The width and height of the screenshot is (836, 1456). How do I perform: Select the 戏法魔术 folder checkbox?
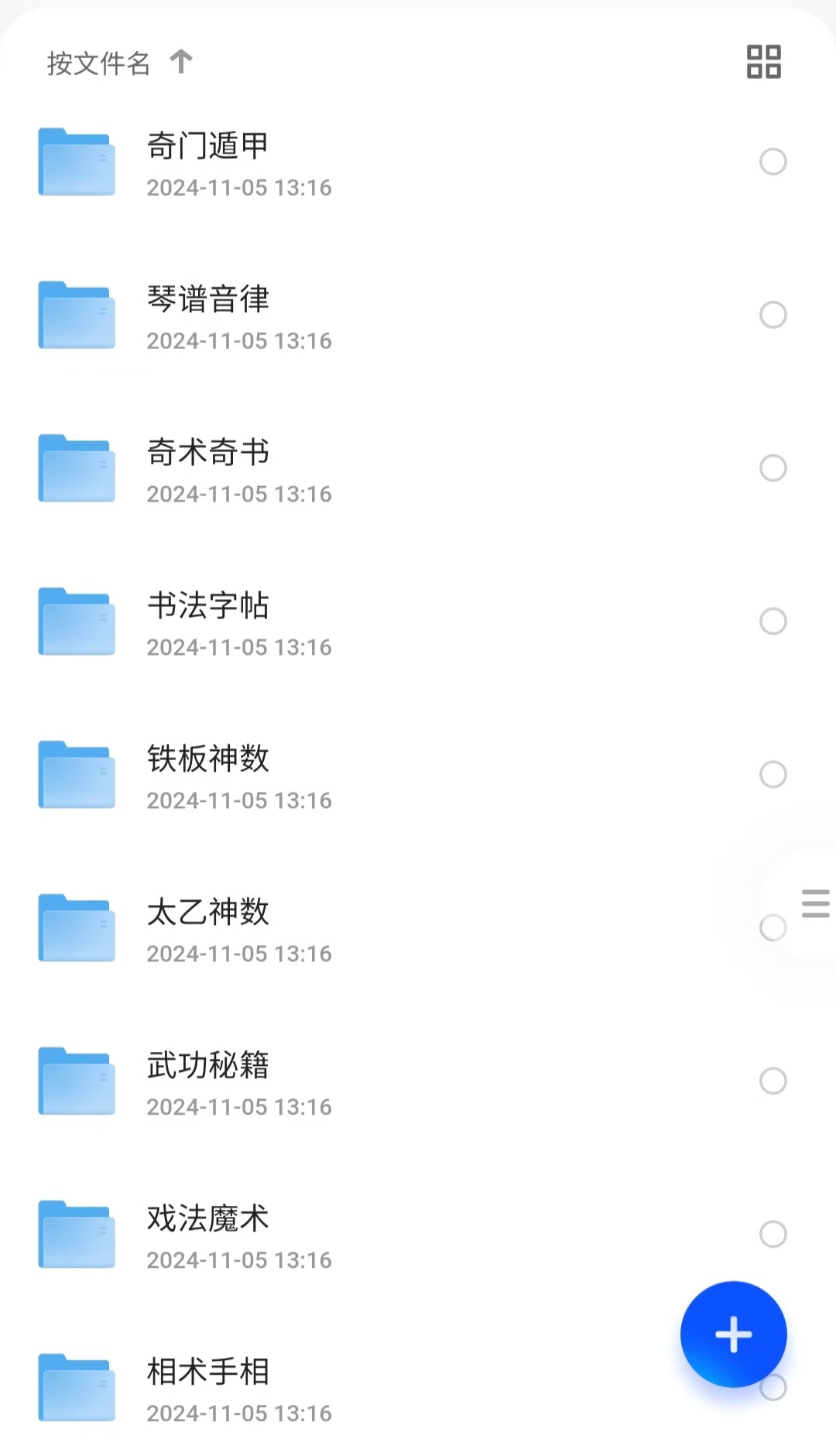773,1235
